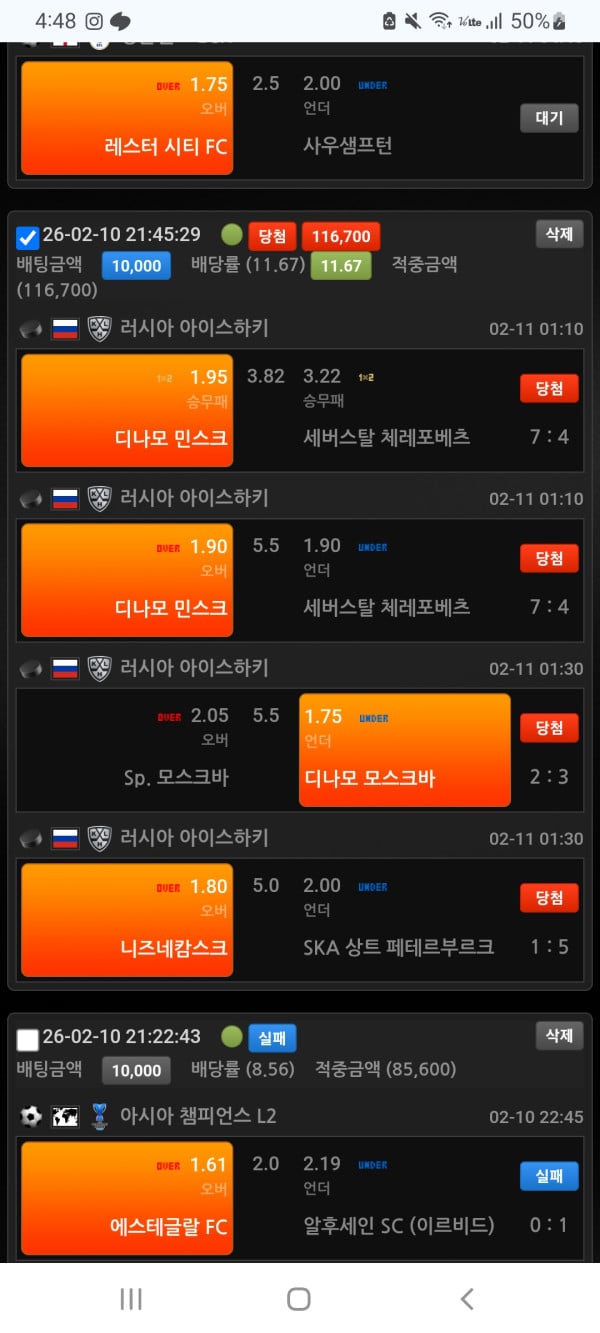Delete the 21:45:29 bet slip with 삭제
Image resolution: width=600 pixels, height=1333 pixels.
tap(558, 234)
